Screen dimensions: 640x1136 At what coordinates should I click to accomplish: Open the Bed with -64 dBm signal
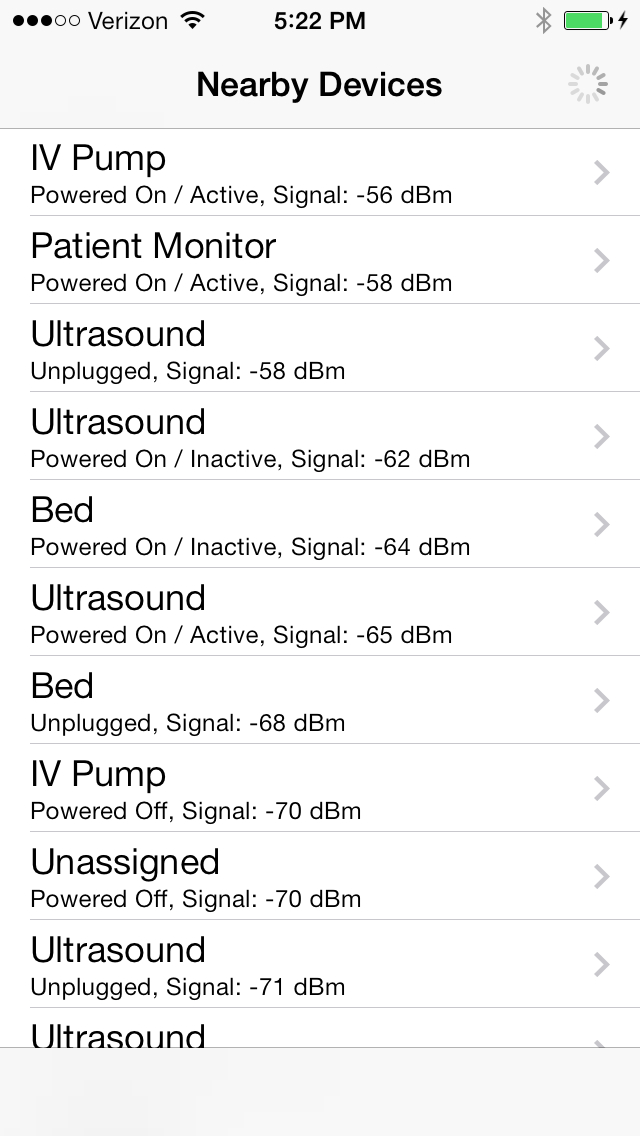[320, 524]
